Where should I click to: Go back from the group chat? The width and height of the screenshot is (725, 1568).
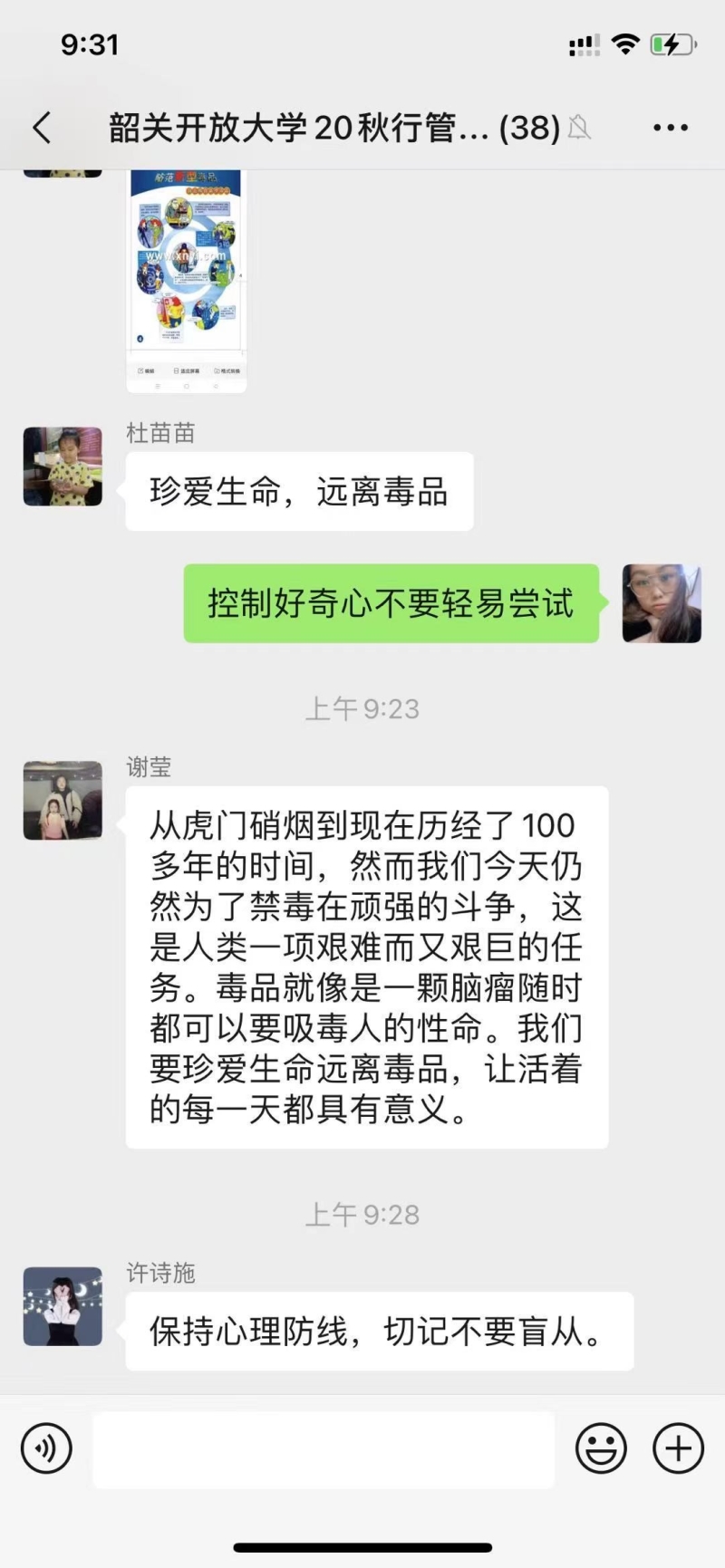42,128
